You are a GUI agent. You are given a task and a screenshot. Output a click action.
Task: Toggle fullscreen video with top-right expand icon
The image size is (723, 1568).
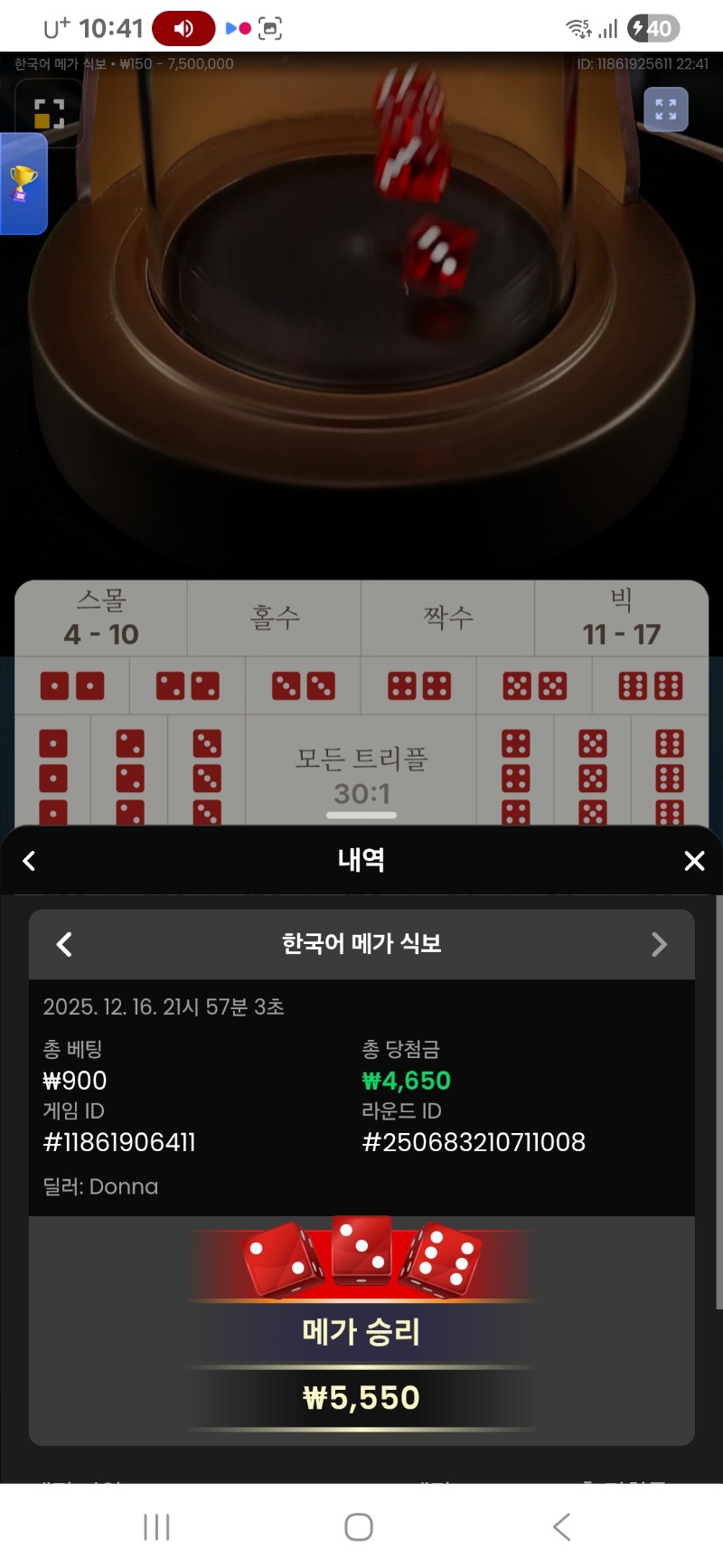click(x=666, y=110)
